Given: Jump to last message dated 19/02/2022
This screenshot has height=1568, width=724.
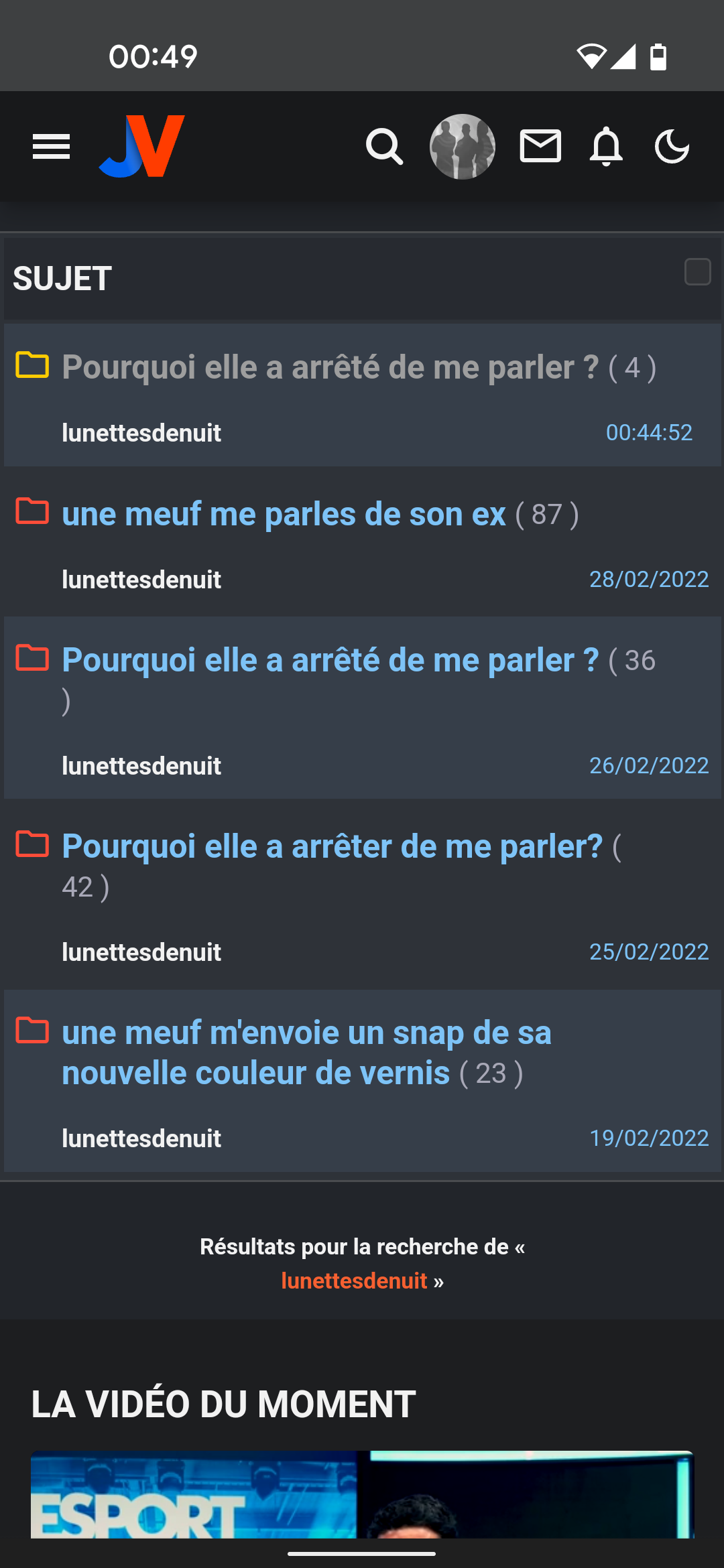Looking at the screenshot, I should (x=648, y=1138).
